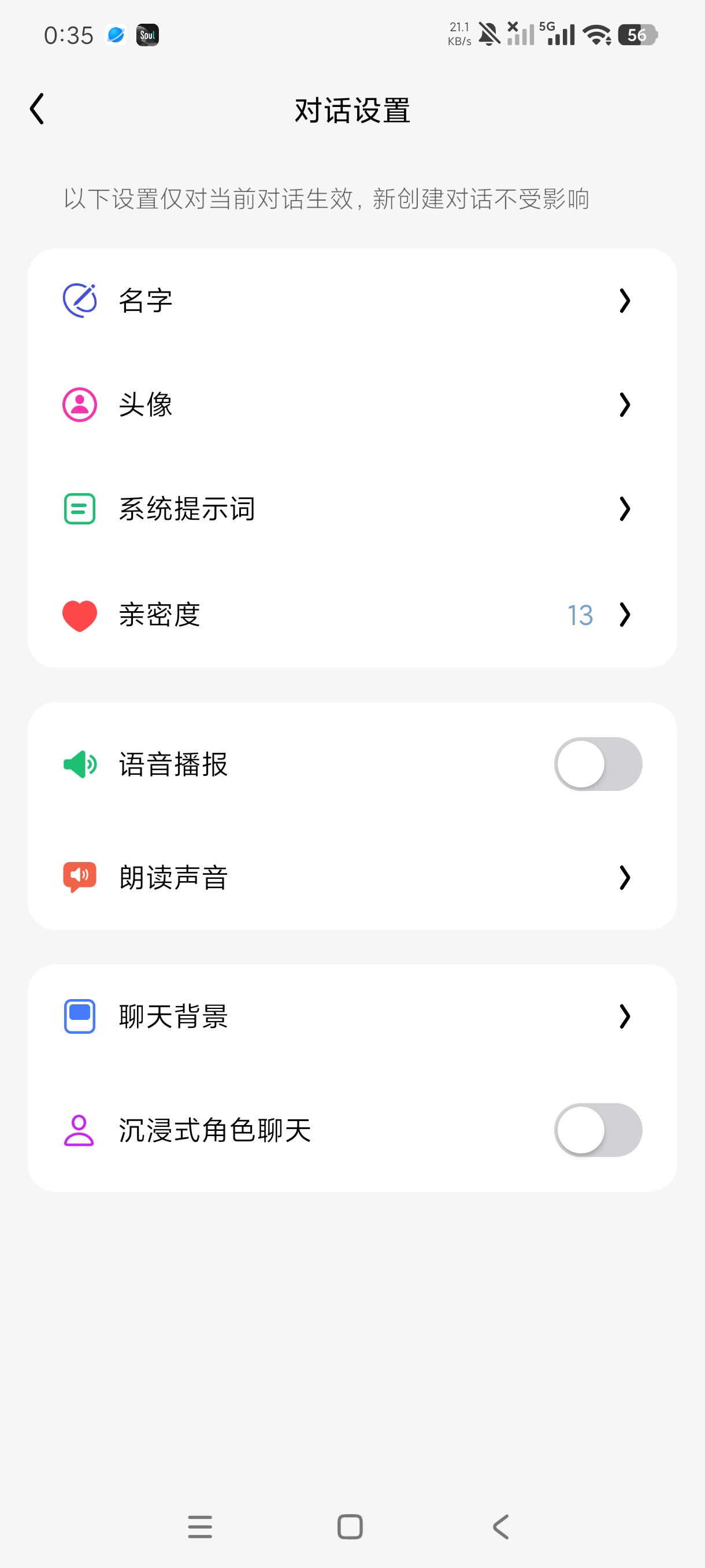Open the 亲密度 intimacy row
This screenshot has width=705, height=1568.
click(x=352, y=615)
